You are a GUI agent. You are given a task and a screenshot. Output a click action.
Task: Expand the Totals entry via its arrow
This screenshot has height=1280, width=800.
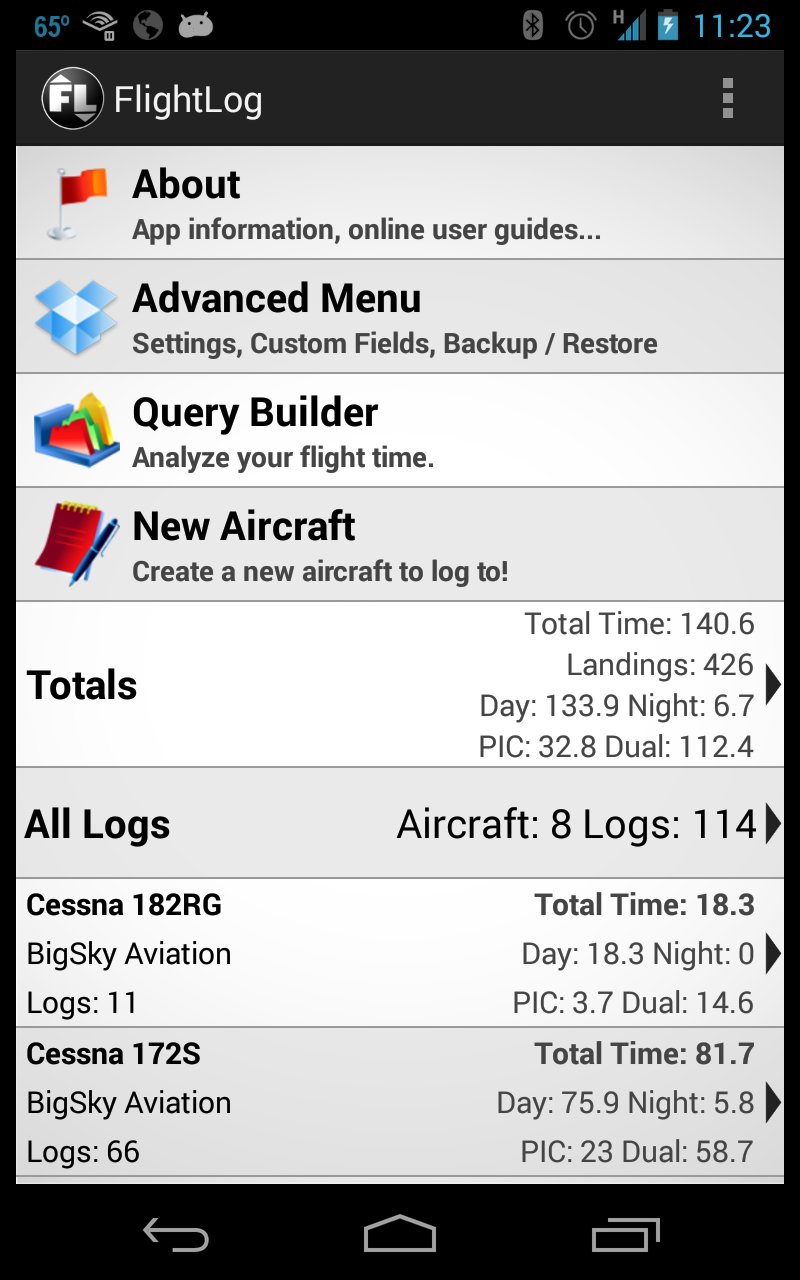(770, 685)
